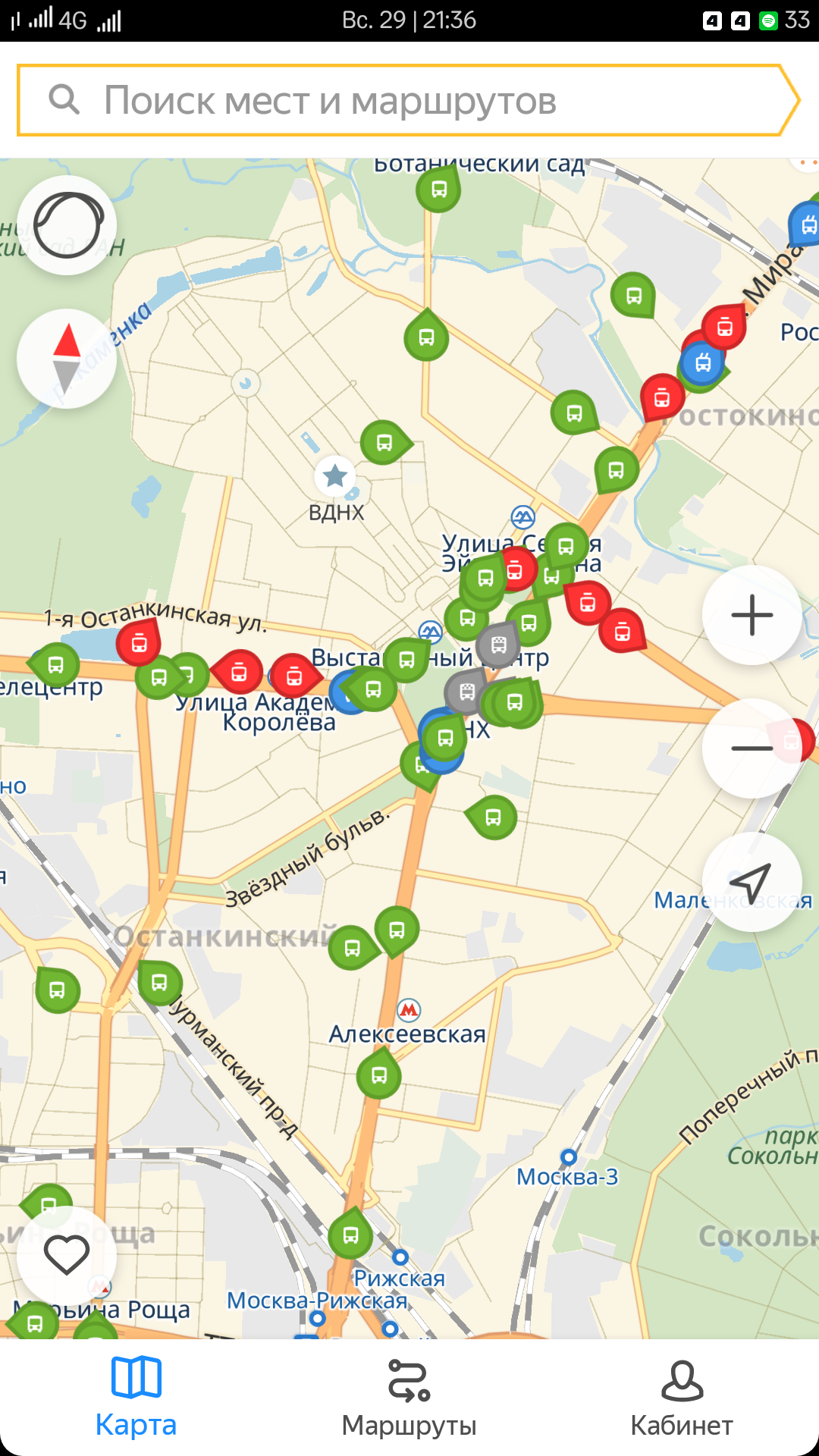Zoom out with the minus button
Screen dimensions: 819x1456
point(752,748)
